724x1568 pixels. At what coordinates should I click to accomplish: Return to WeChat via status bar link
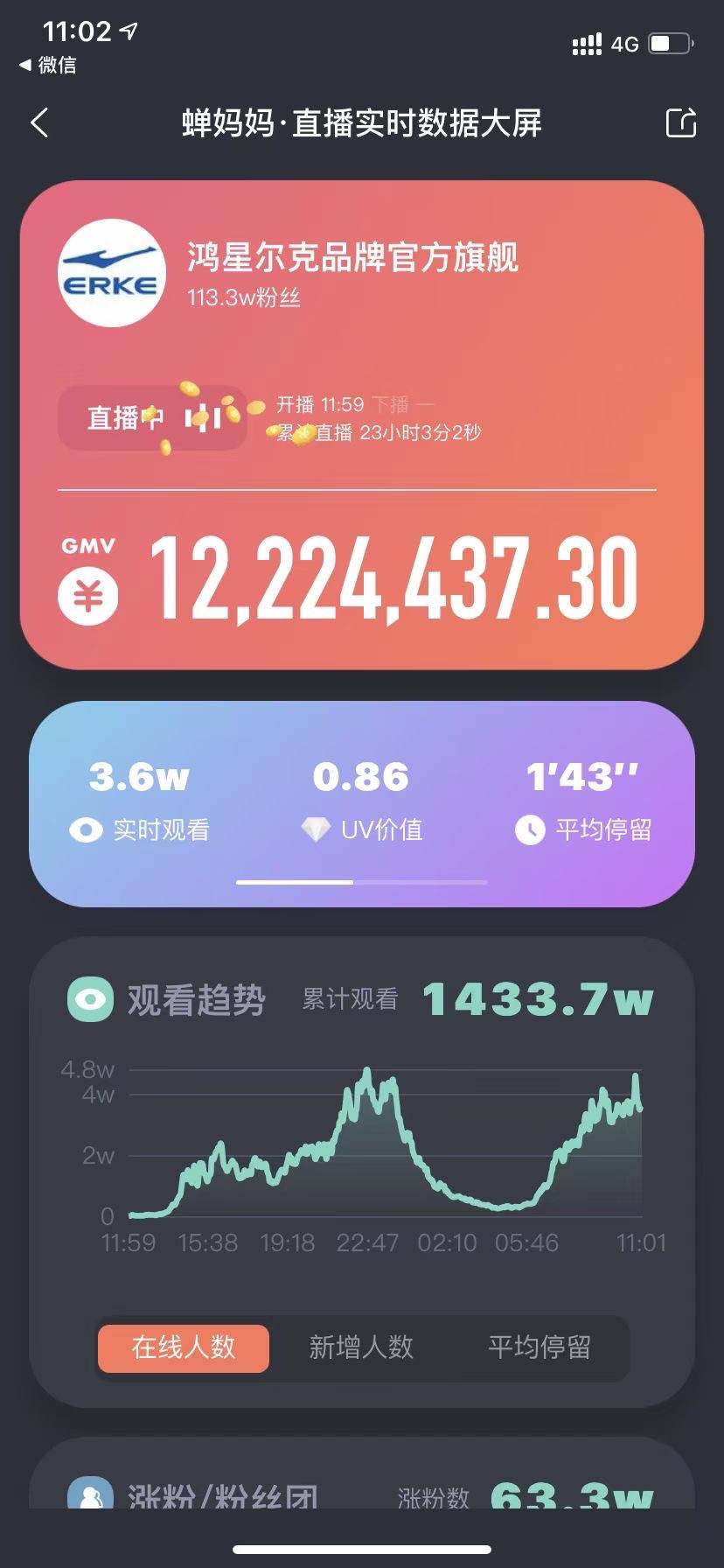tap(48, 65)
